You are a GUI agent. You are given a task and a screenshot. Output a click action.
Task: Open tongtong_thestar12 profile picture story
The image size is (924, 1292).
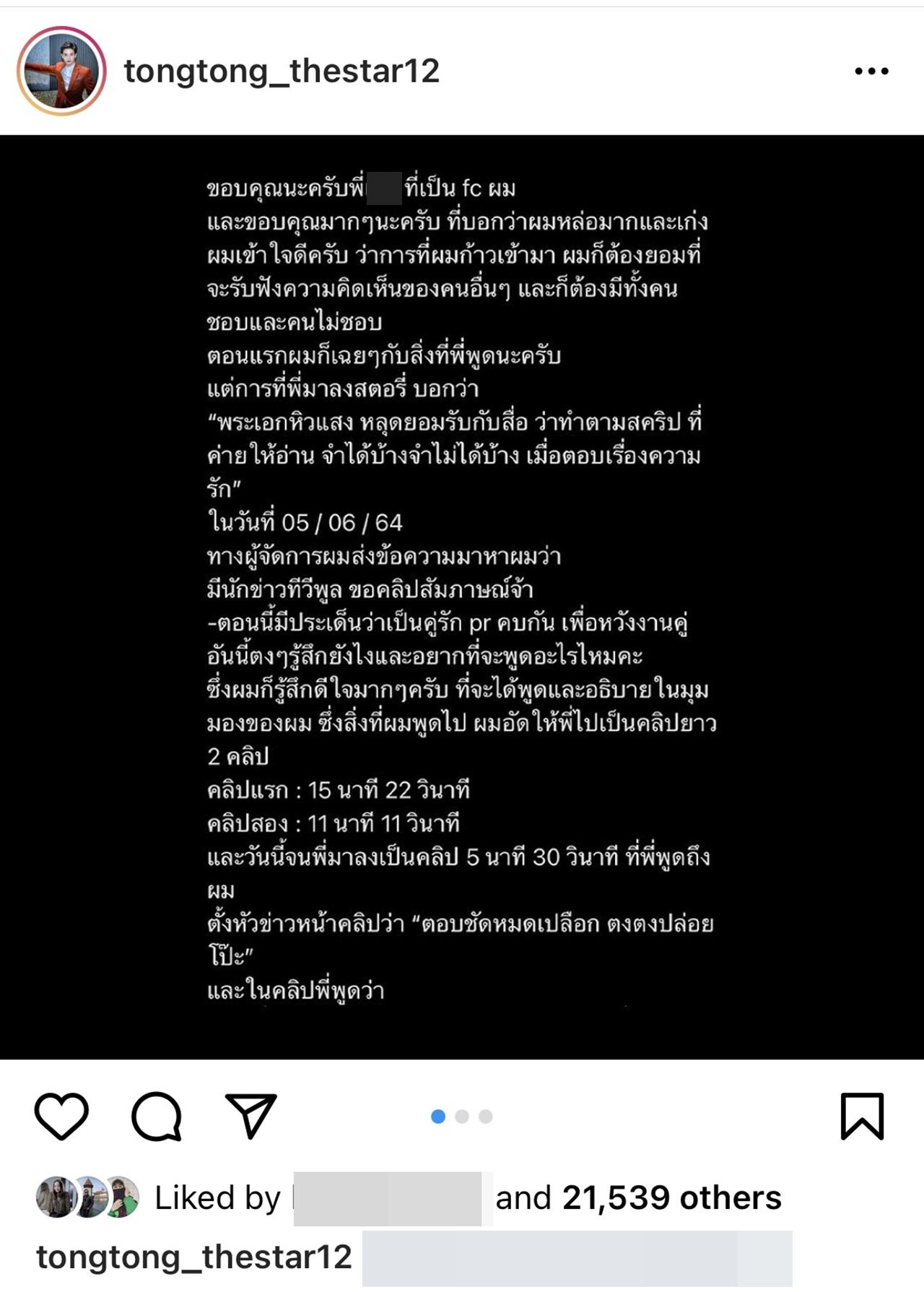tap(61, 71)
